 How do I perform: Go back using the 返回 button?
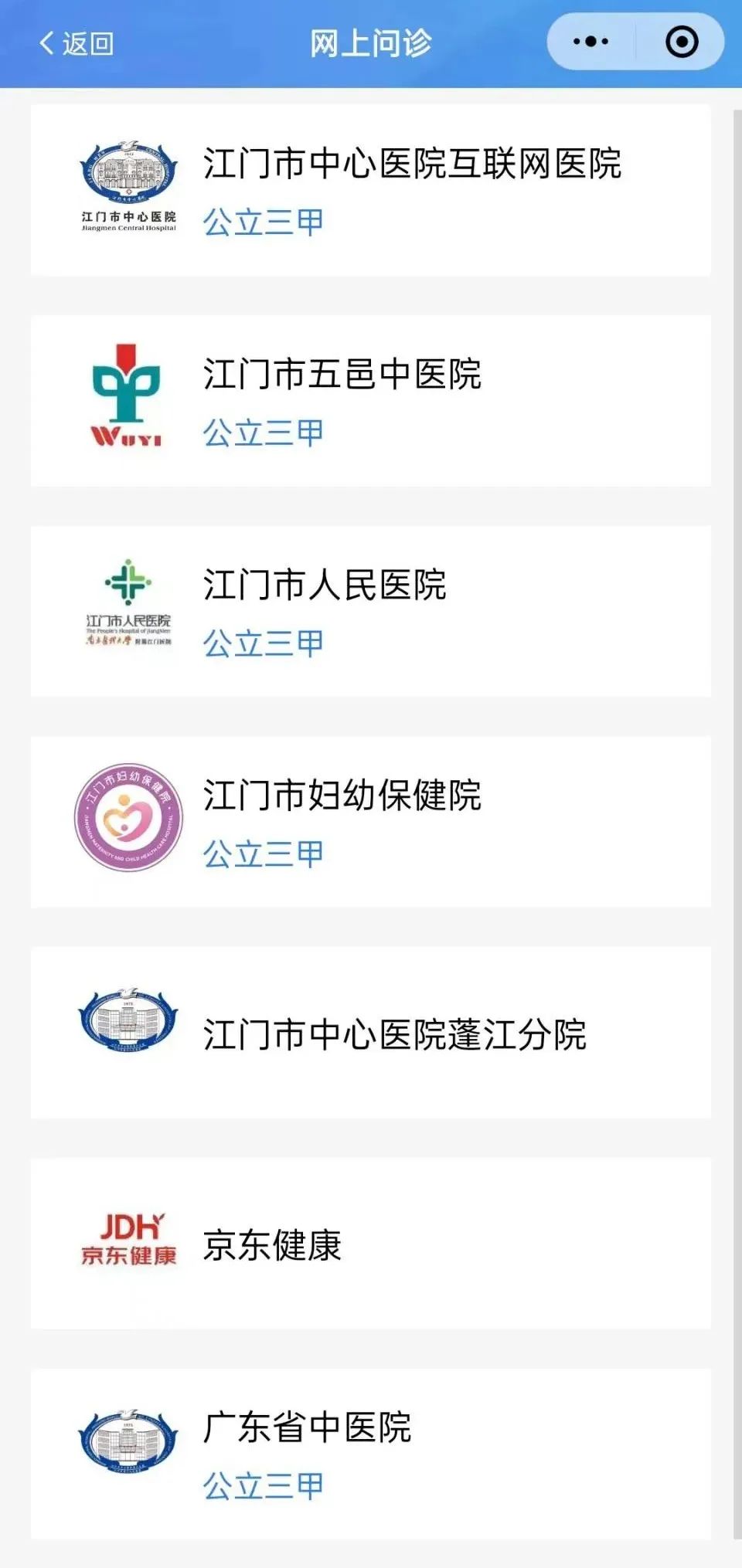(77, 43)
